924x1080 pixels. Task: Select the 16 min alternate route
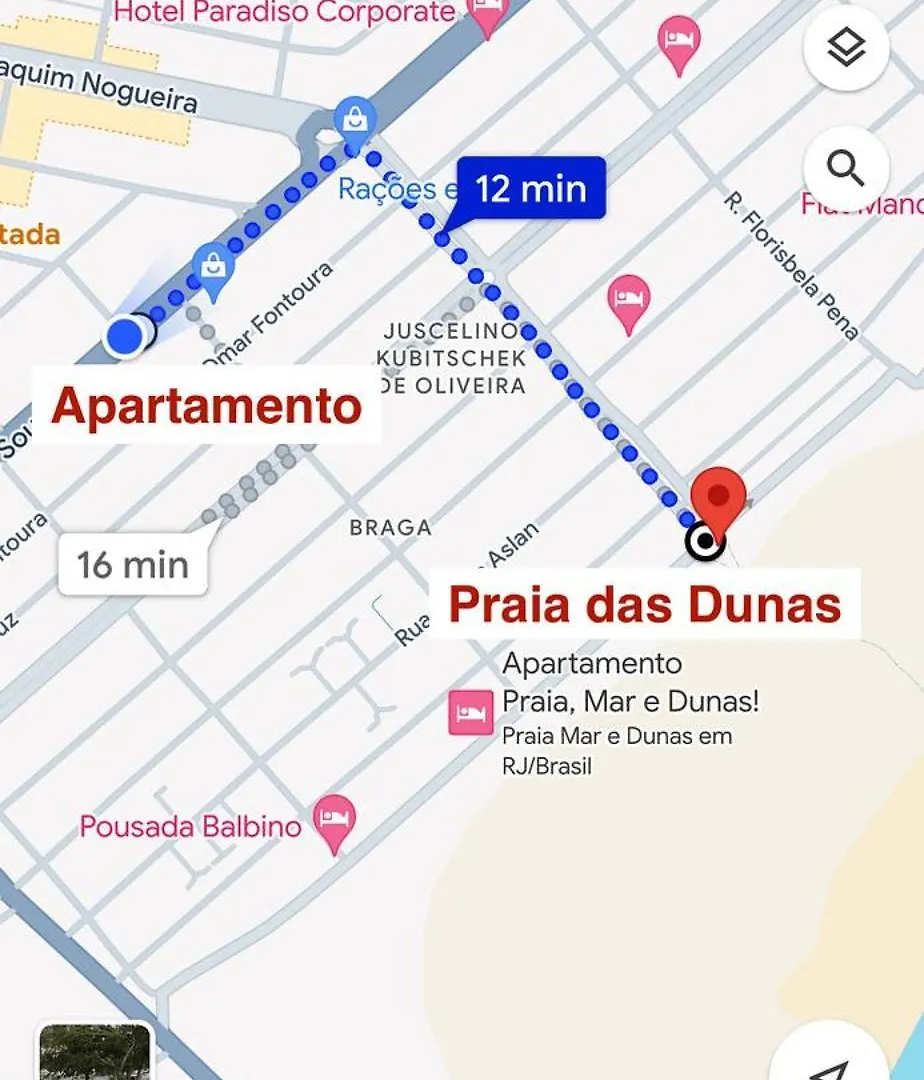133,566
